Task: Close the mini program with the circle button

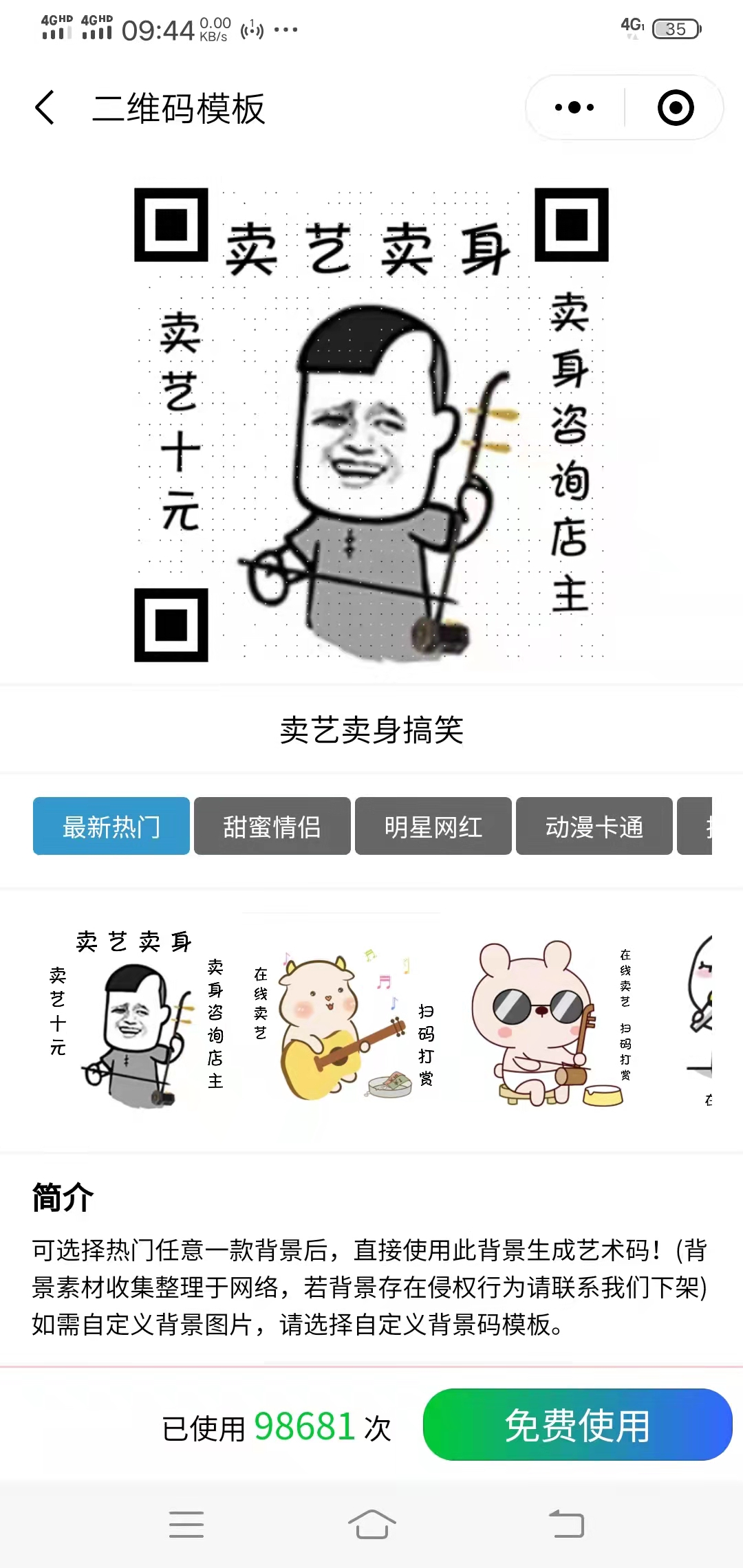Action: click(x=676, y=108)
